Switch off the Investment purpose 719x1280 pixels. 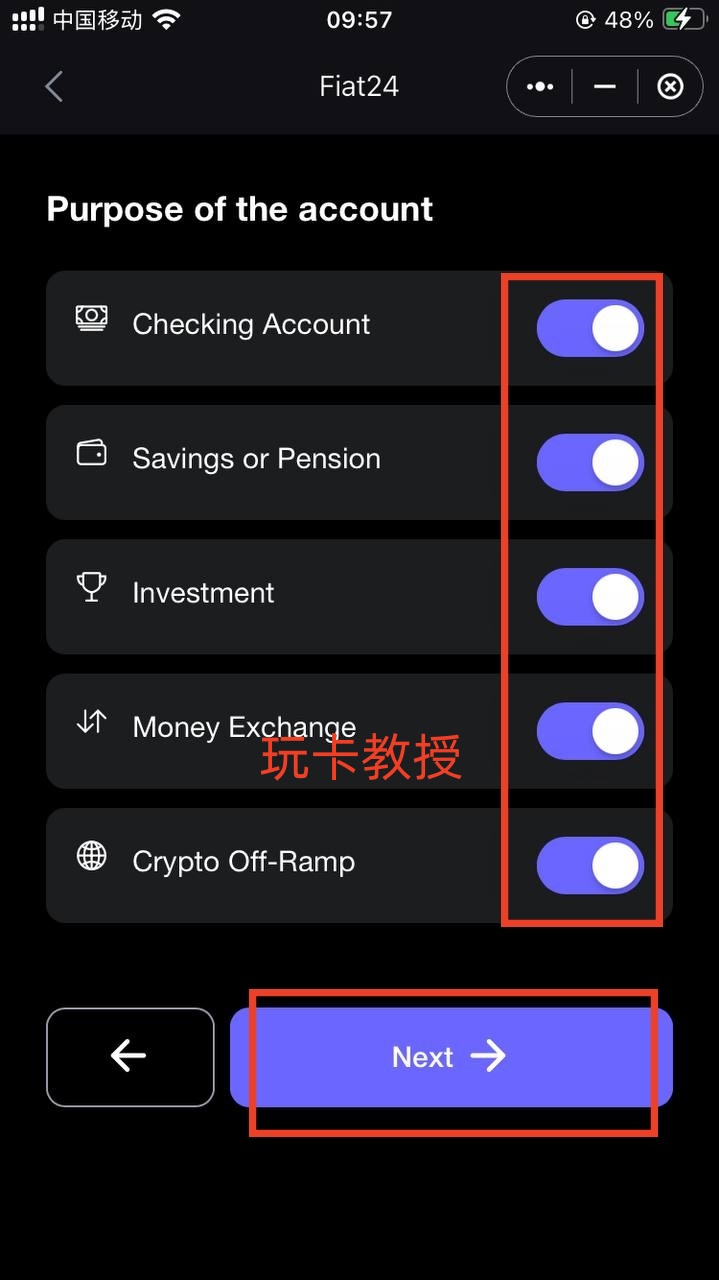coord(590,597)
